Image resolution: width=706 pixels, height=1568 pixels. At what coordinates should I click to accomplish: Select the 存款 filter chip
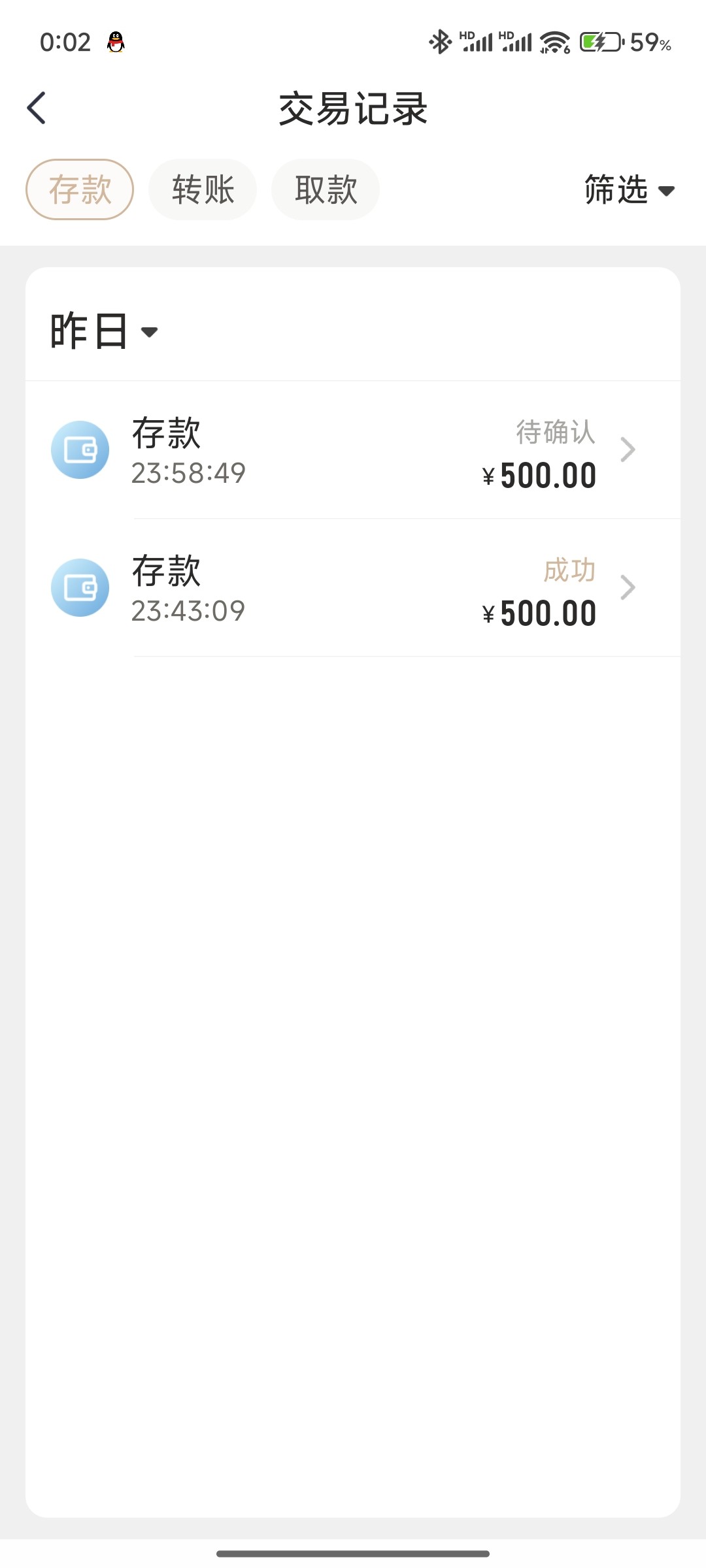[x=80, y=189]
